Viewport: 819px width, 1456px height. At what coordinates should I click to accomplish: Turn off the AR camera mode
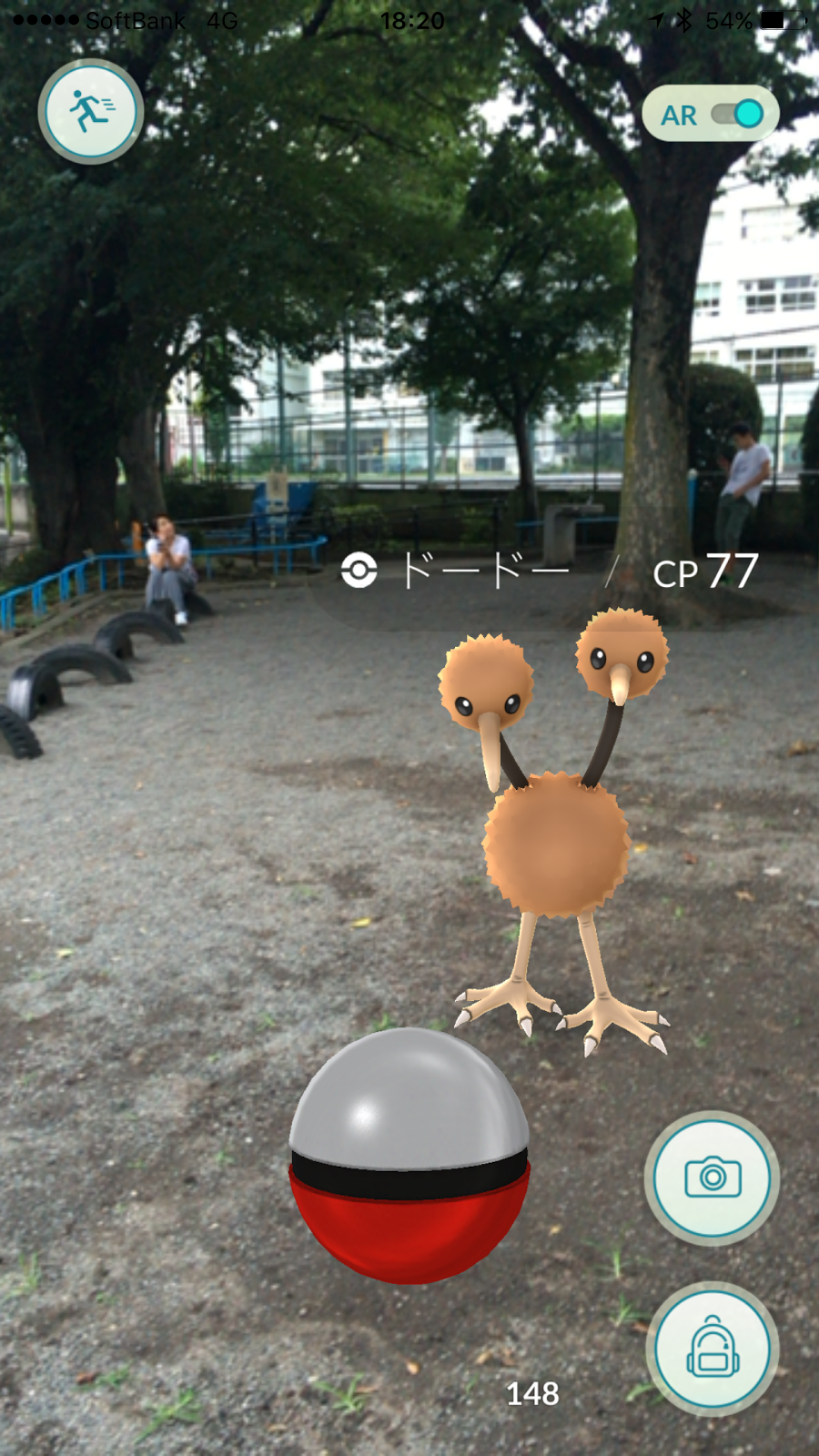pyautogui.click(x=737, y=115)
